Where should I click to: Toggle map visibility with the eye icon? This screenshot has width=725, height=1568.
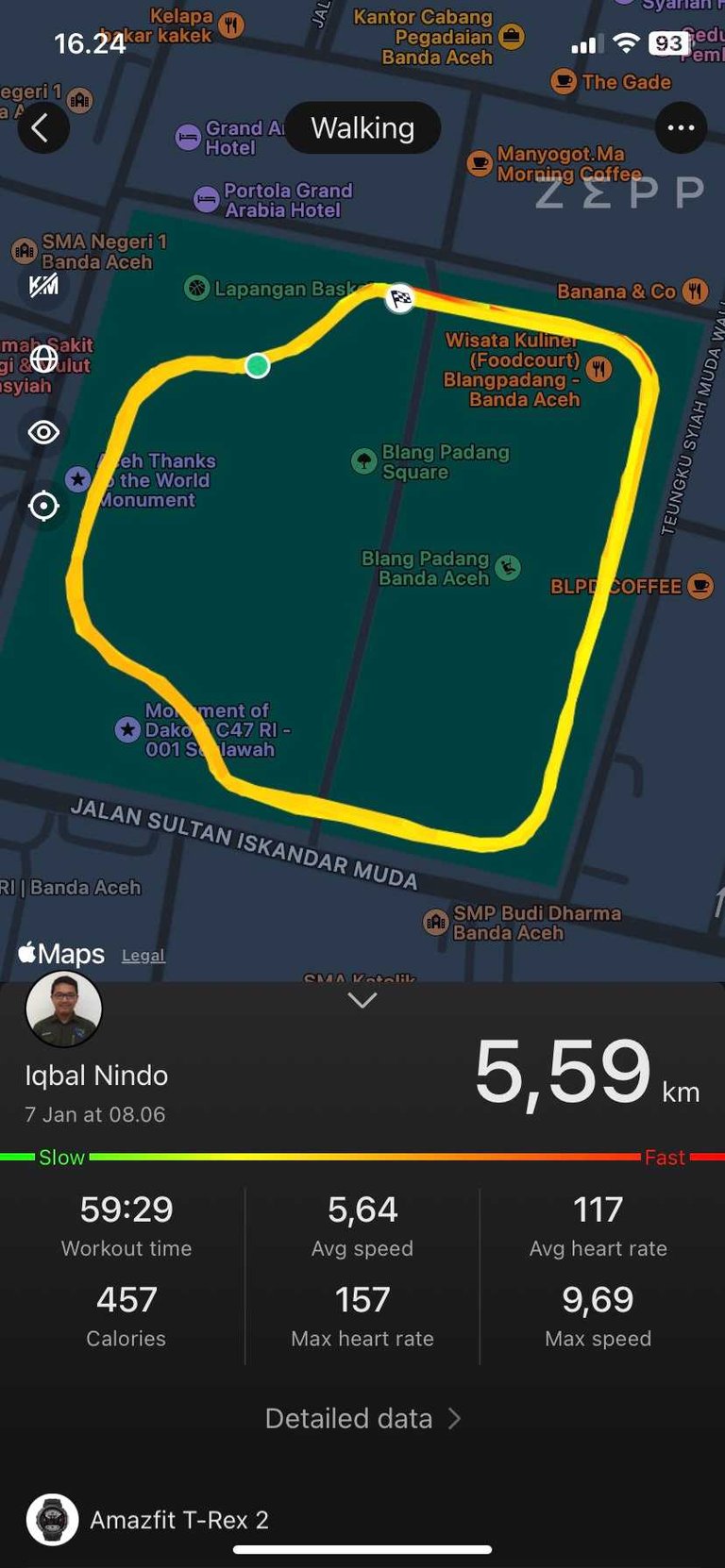[43, 432]
